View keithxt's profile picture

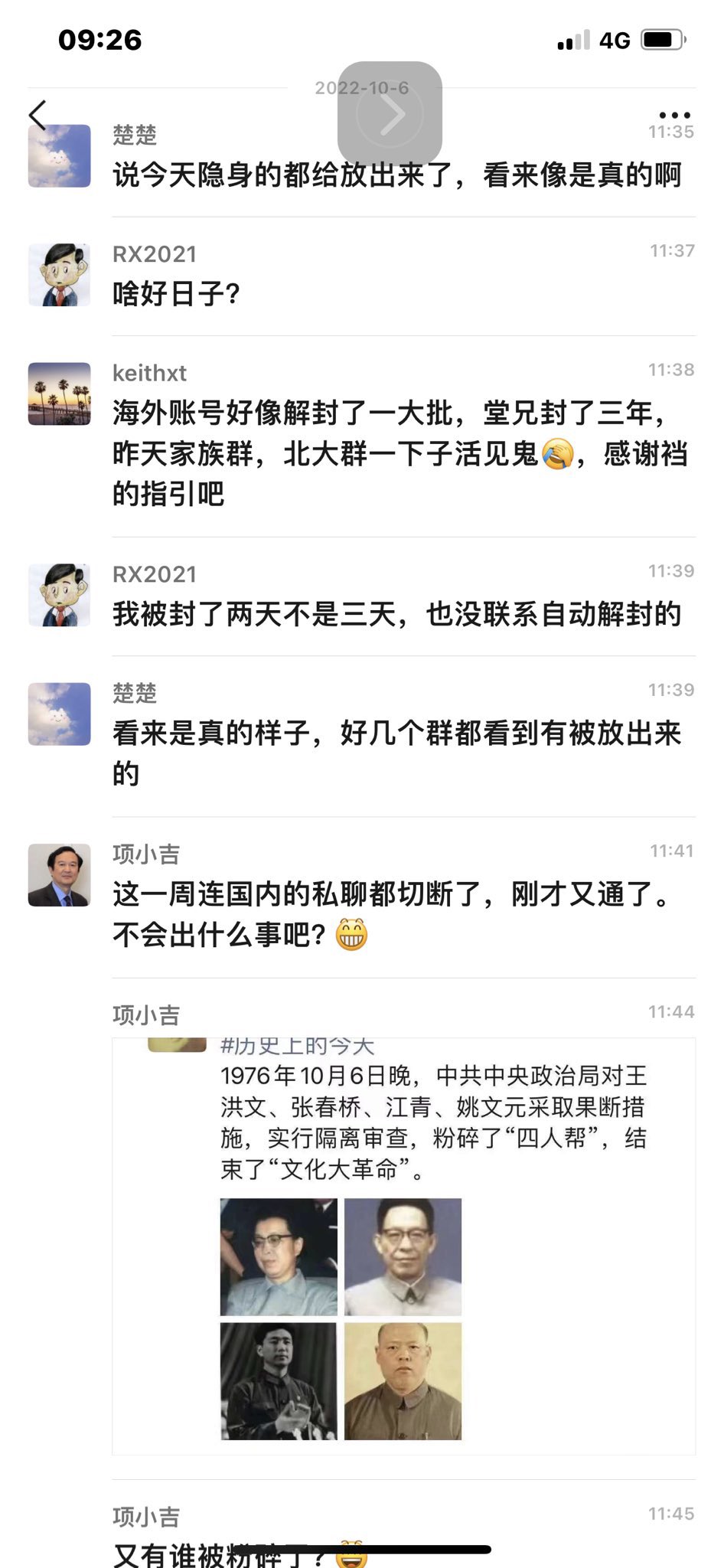click(x=60, y=394)
